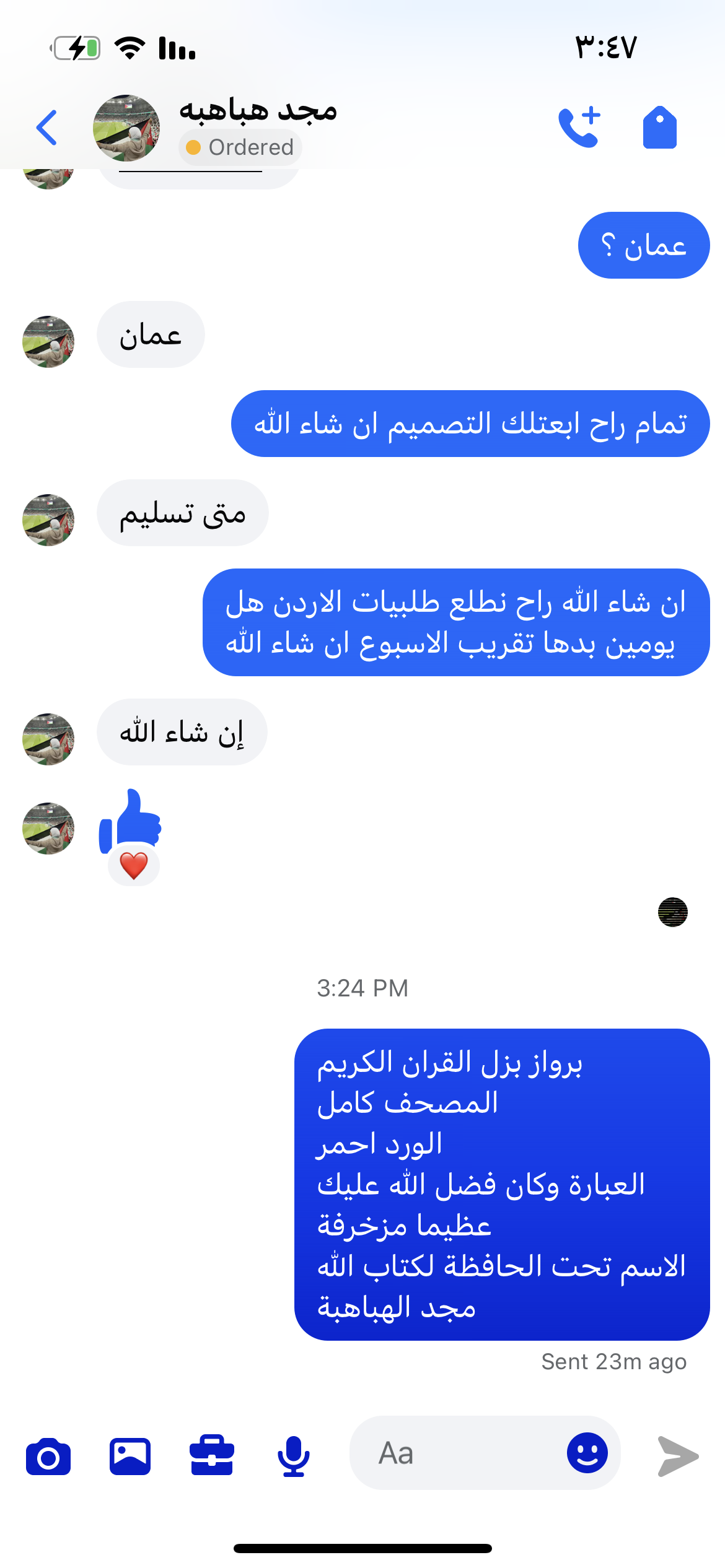Focus the Aa message text field
This screenshot has height=1568, width=725.
pos(459,1453)
